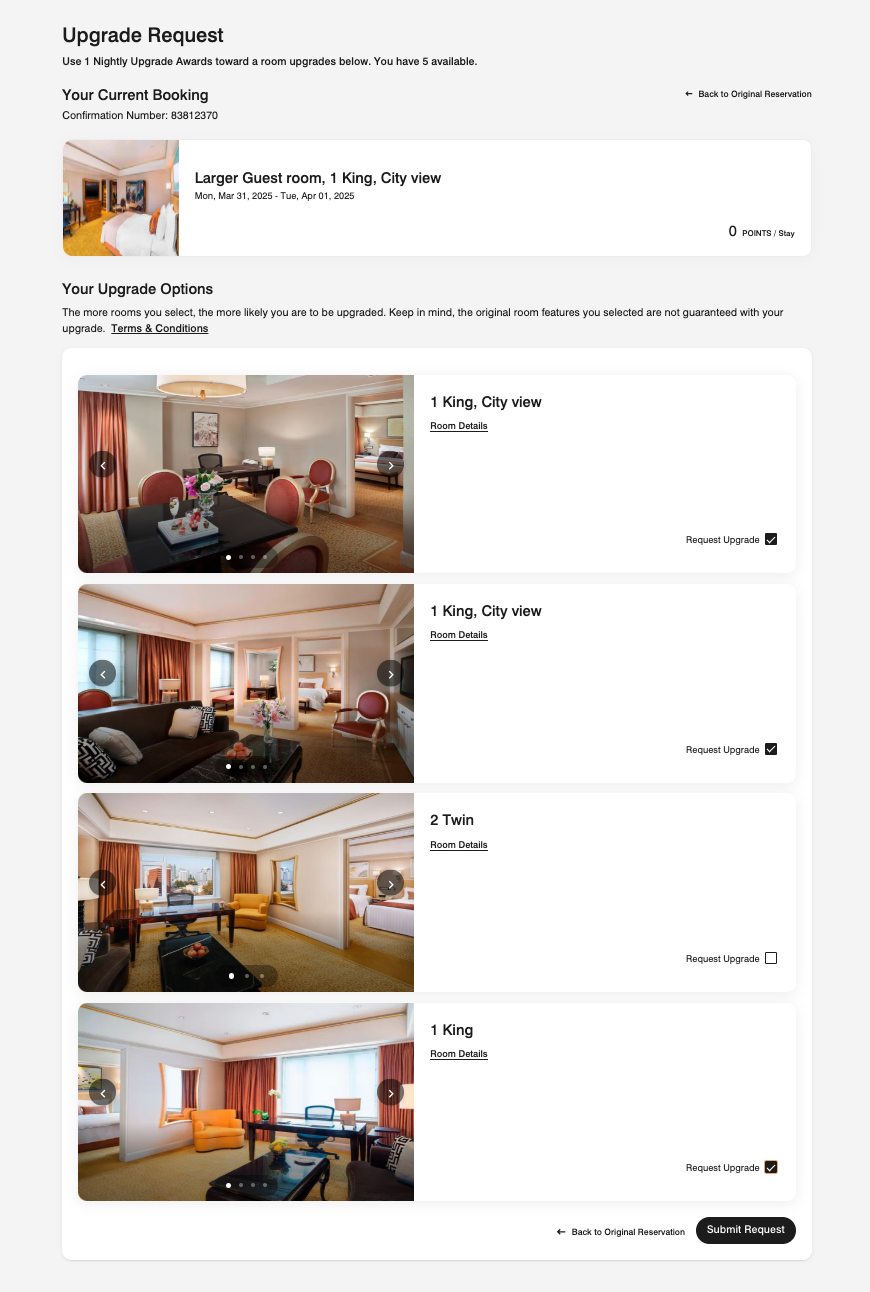Screen dimensions: 870x1292
Task: Show next photo of the 2 Twin room
Action: pyautogui.click(x=390, y=883)
